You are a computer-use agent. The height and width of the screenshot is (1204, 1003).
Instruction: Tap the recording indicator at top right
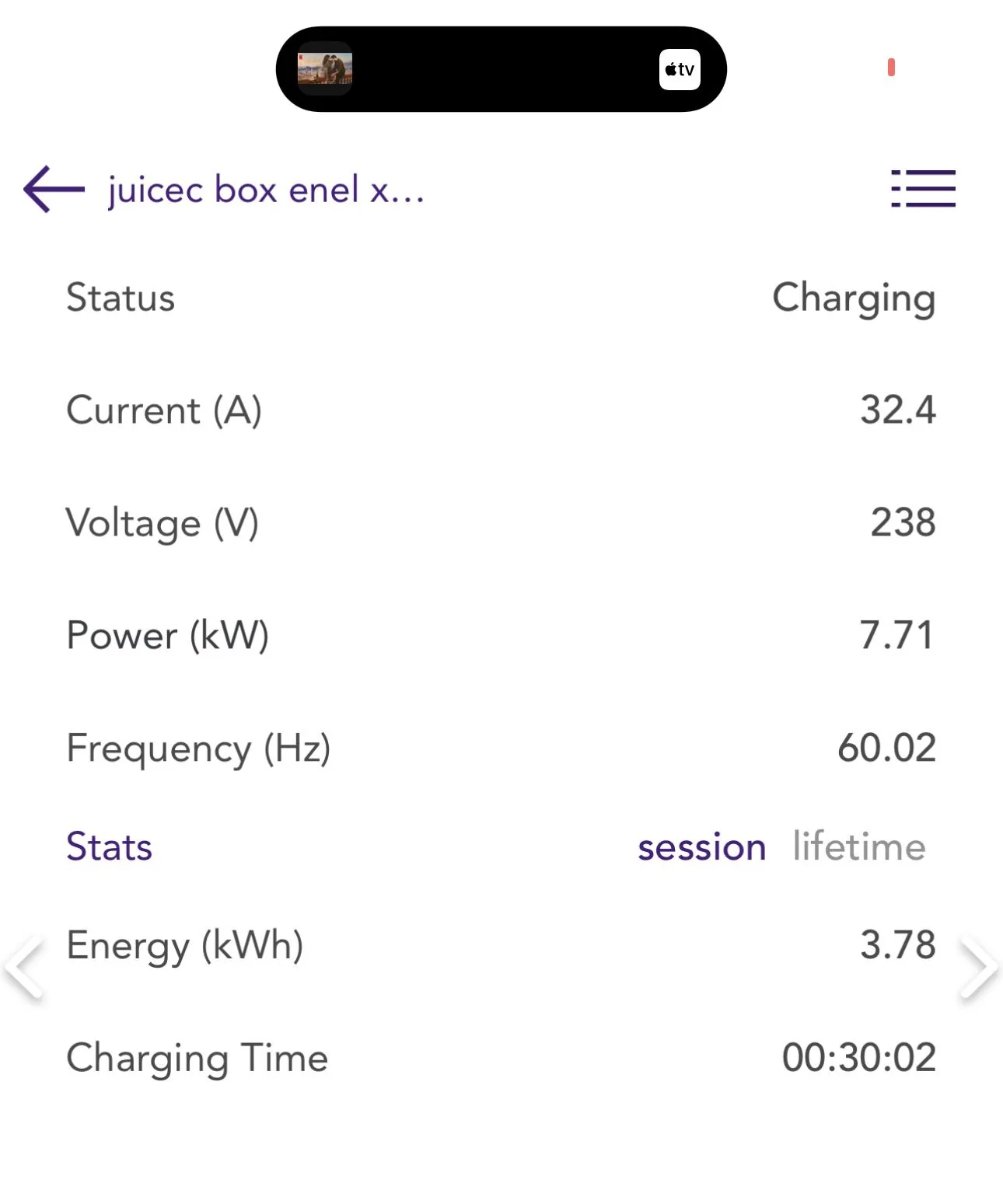click(x=893, y=68)
